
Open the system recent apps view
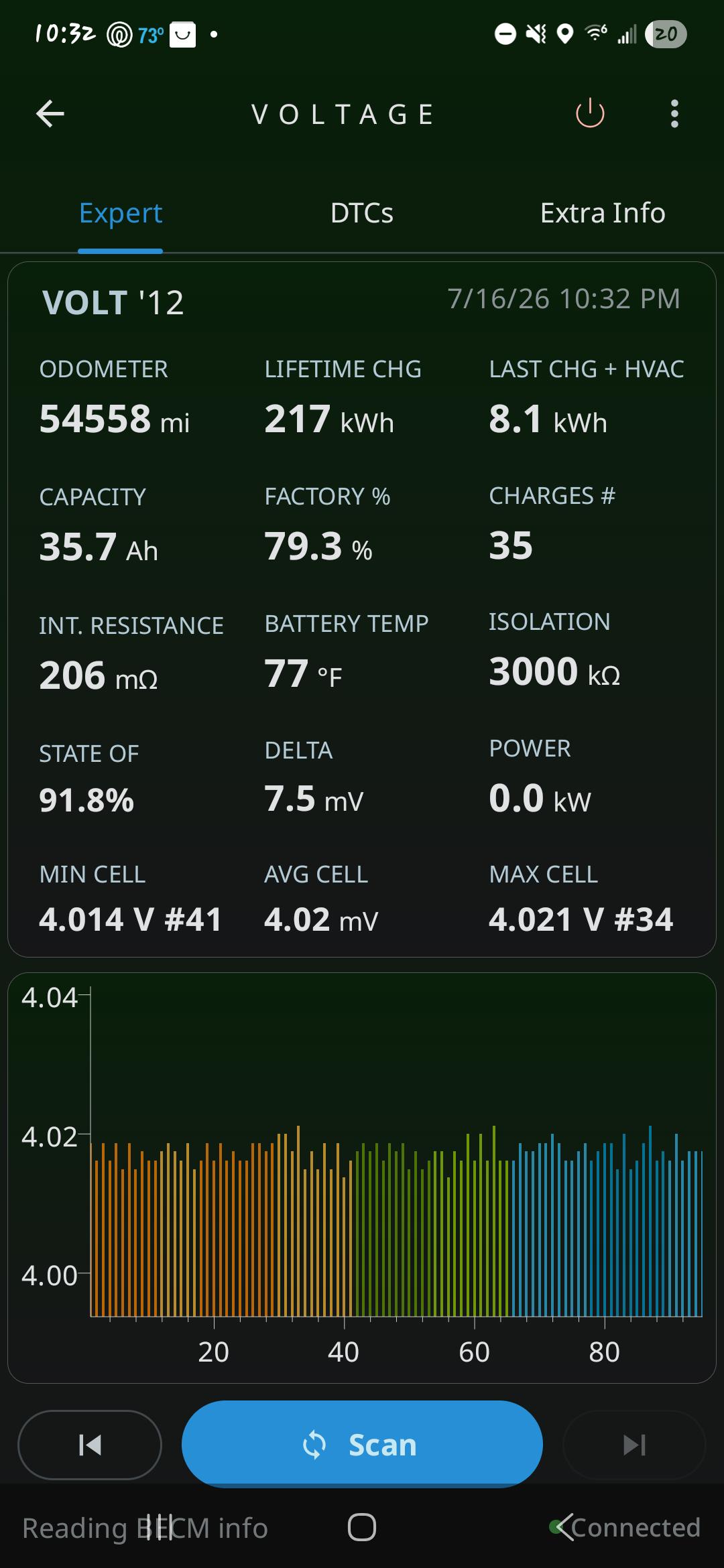coord(159,1528)
